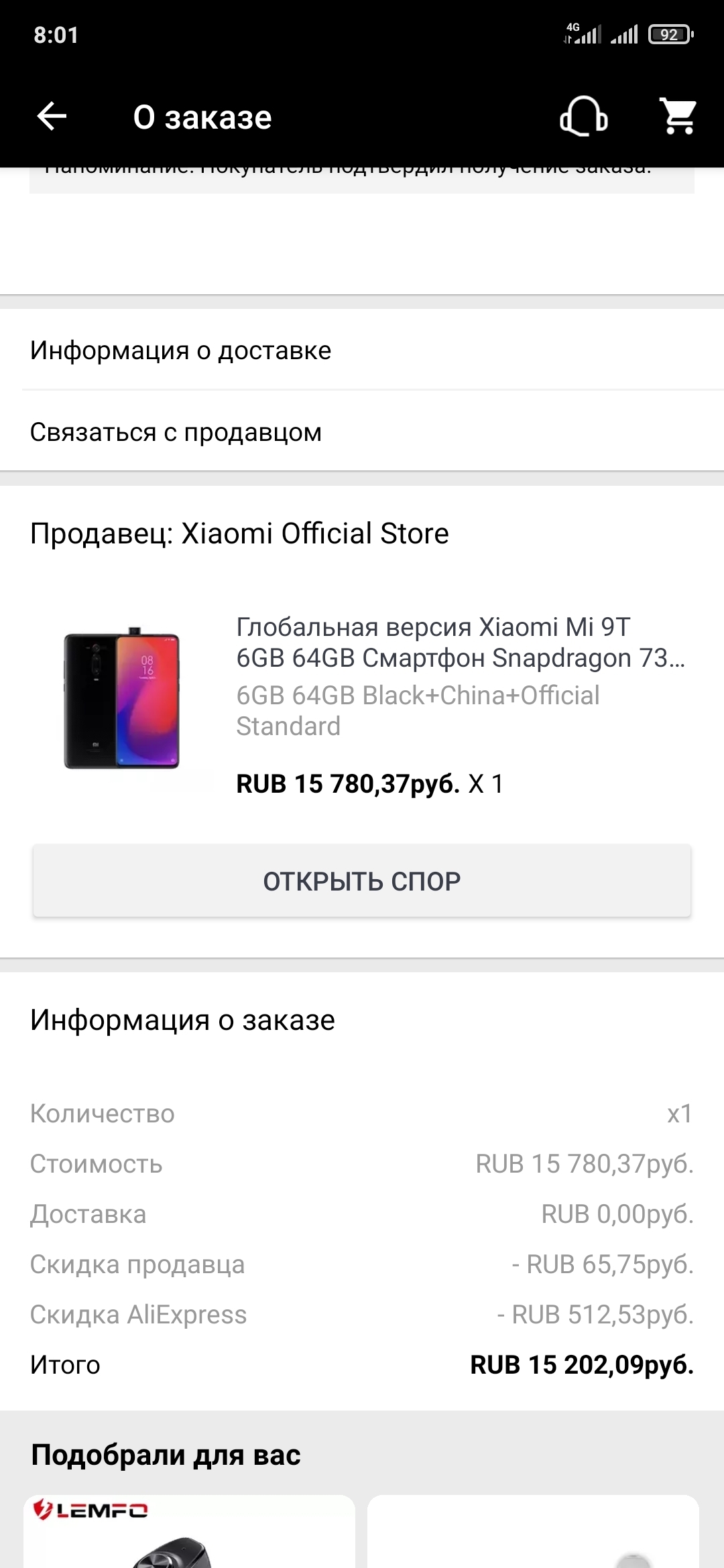Viewport: 724px width, 1568px height.
Task: Select Связаться с продавцом
Action: coord(362,432)
